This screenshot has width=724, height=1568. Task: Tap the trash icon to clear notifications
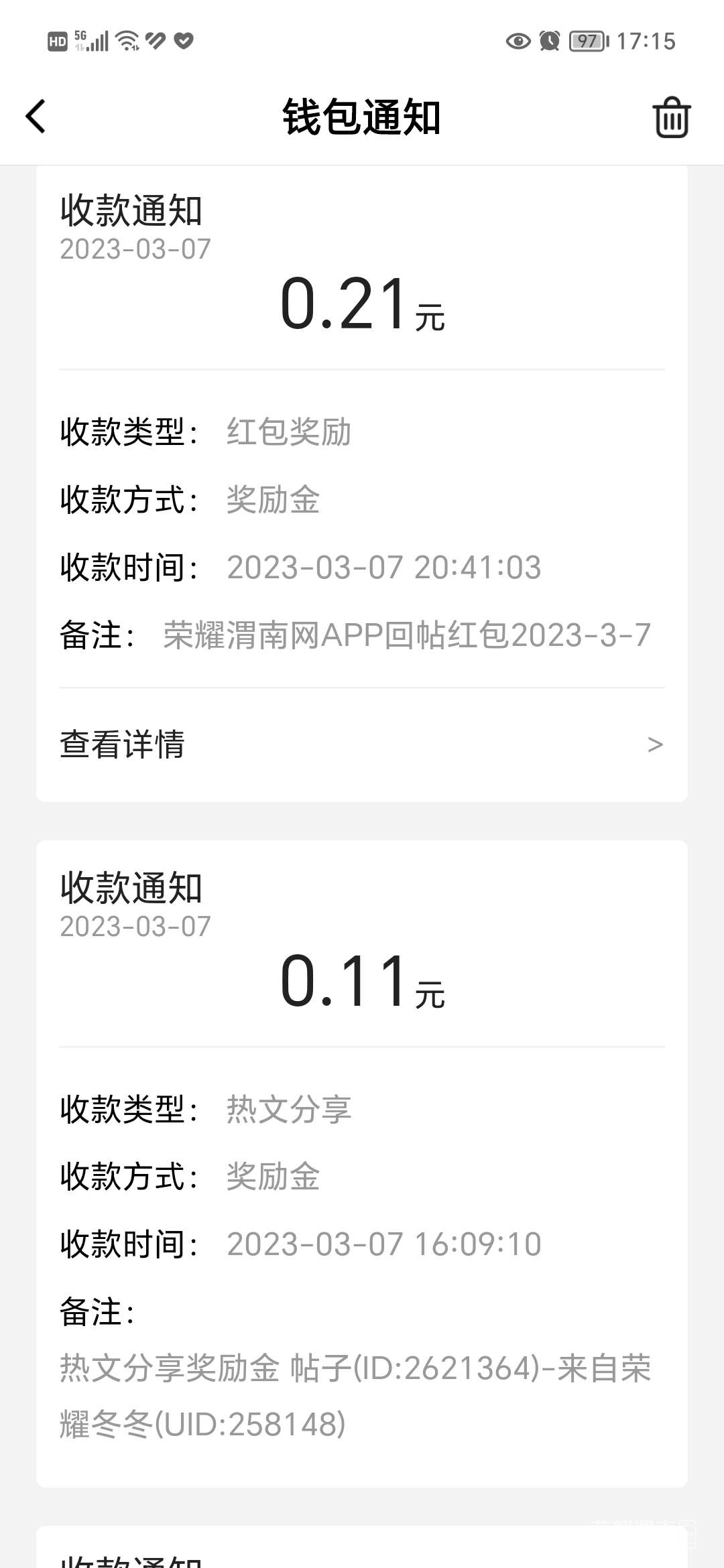(671, 118)
